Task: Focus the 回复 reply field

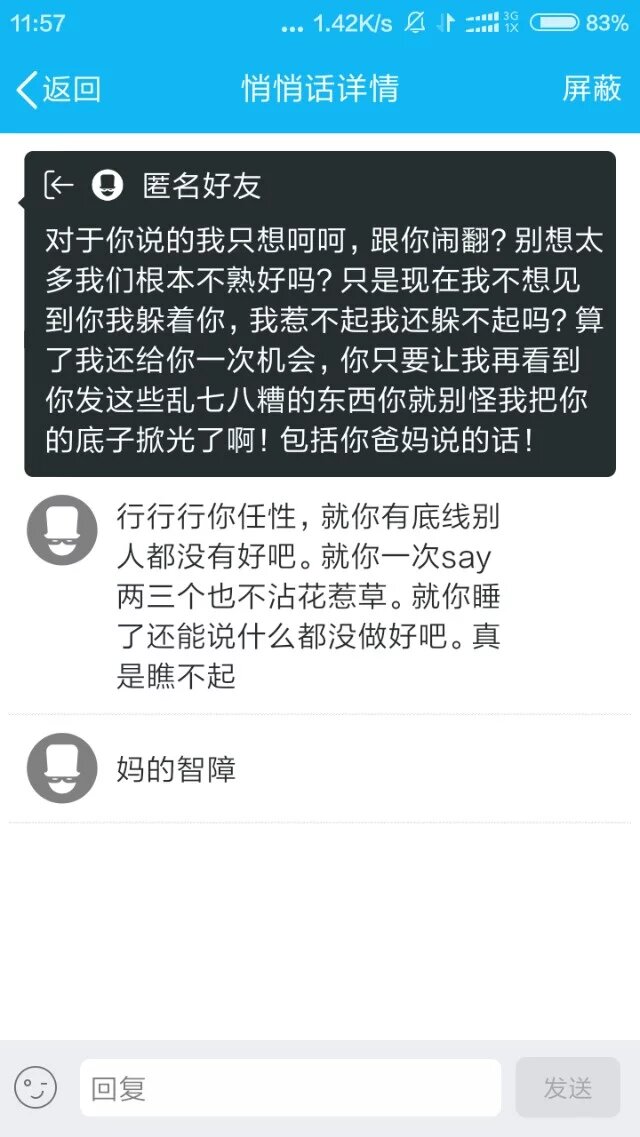Action: pos(290,1088)
